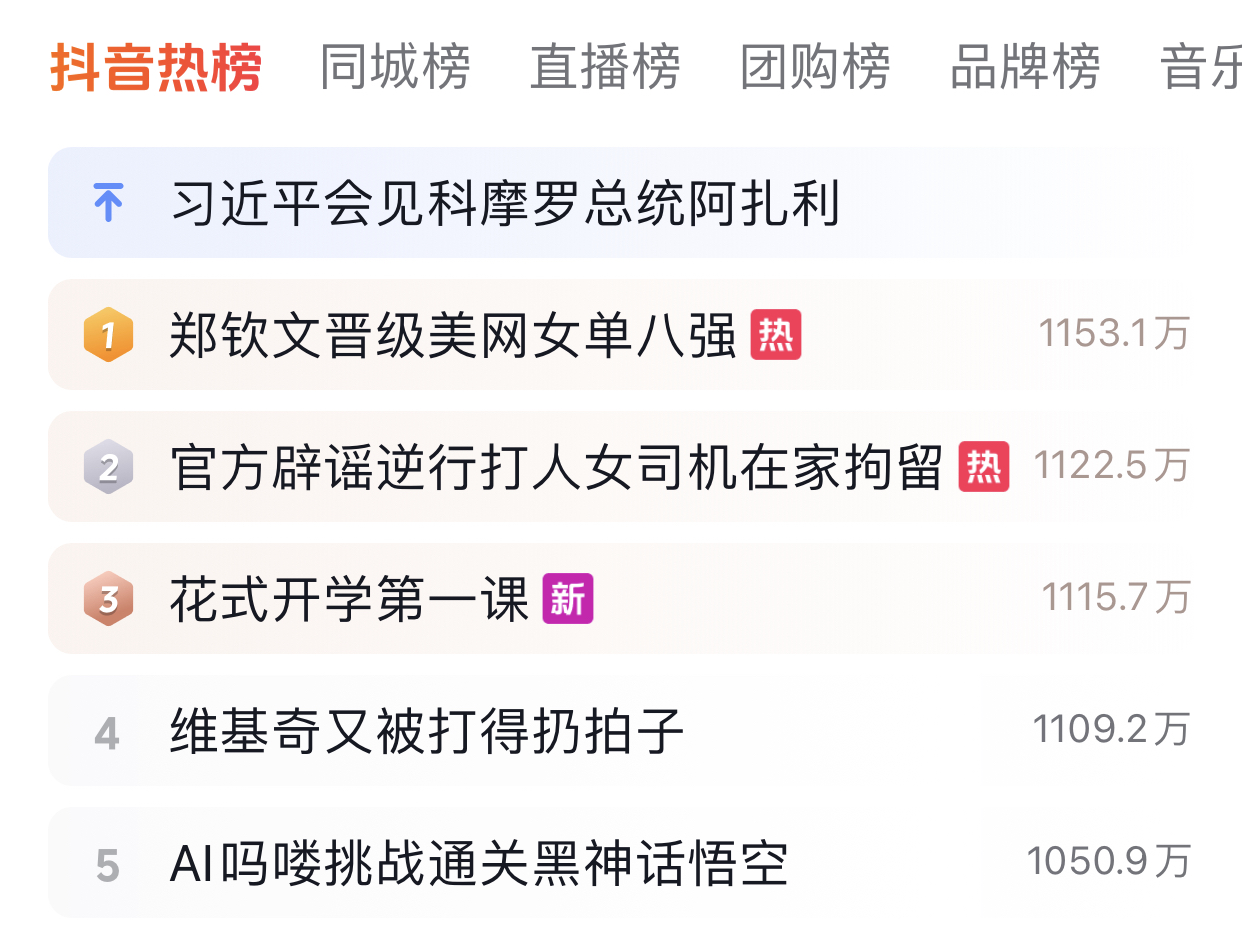Go to the 品牌榜 tab

tap(1025, 68)
